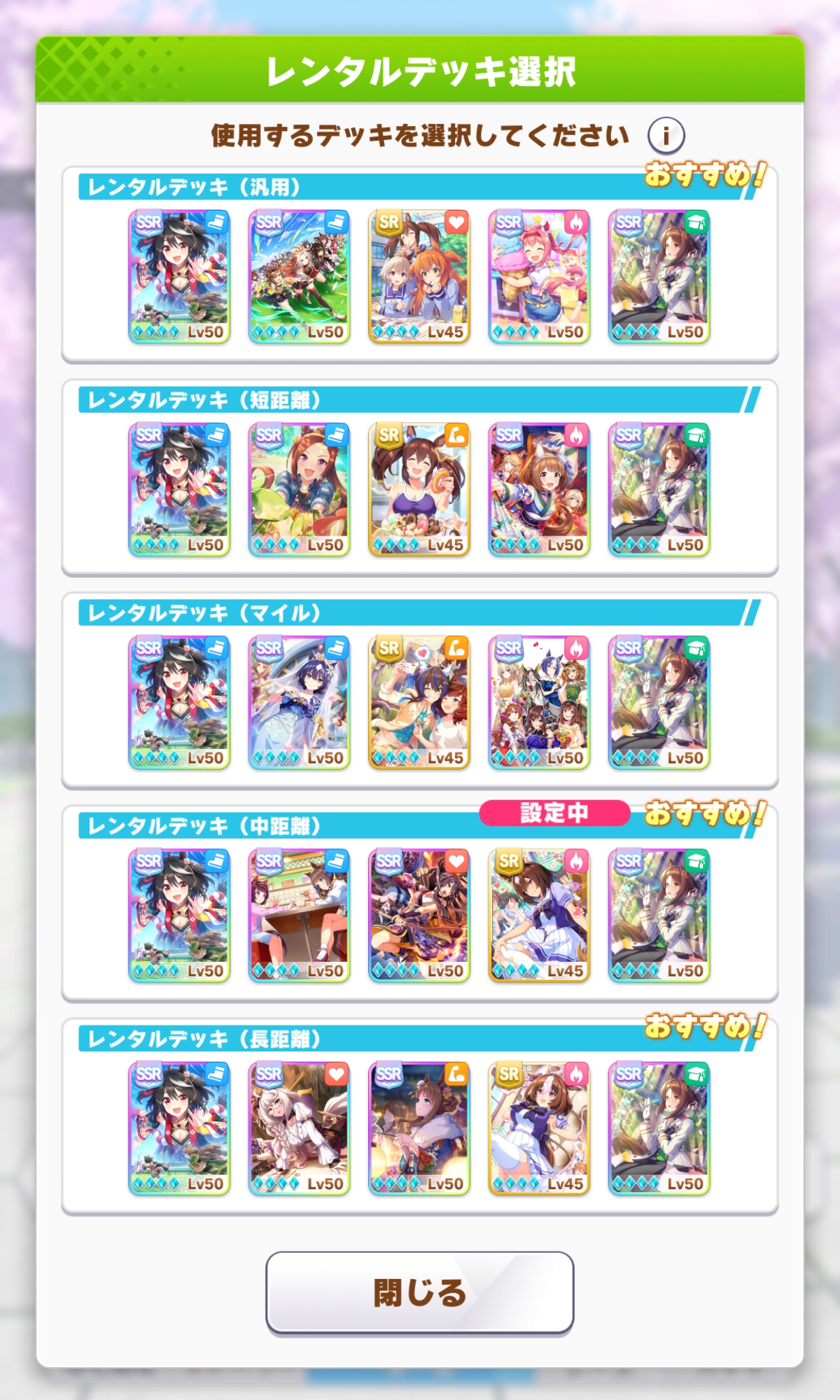Close the dialog with 閉じる button
The height and width of the screenshot is (1400, 840).
coord(420,1292)
